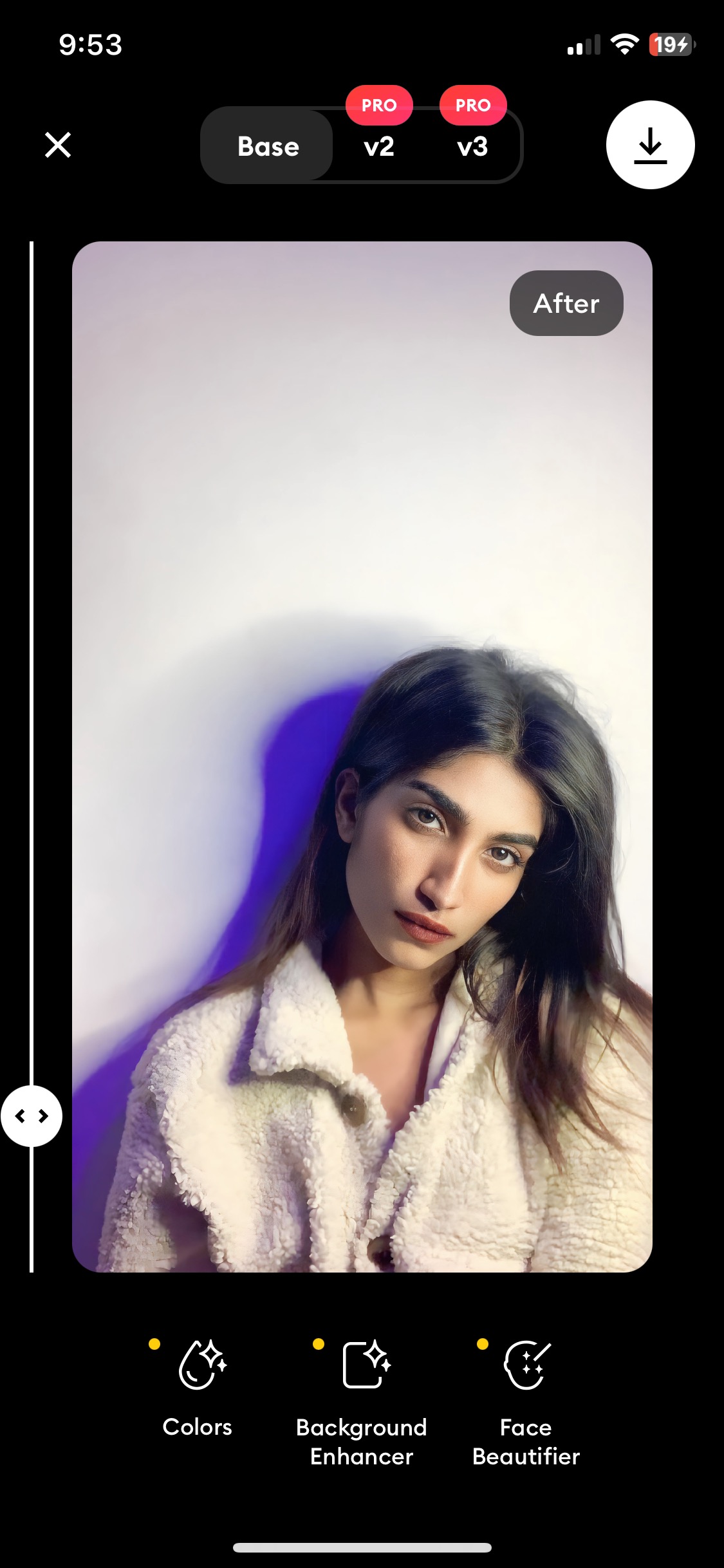Download the enhanced photo

(x=650, y=145)
